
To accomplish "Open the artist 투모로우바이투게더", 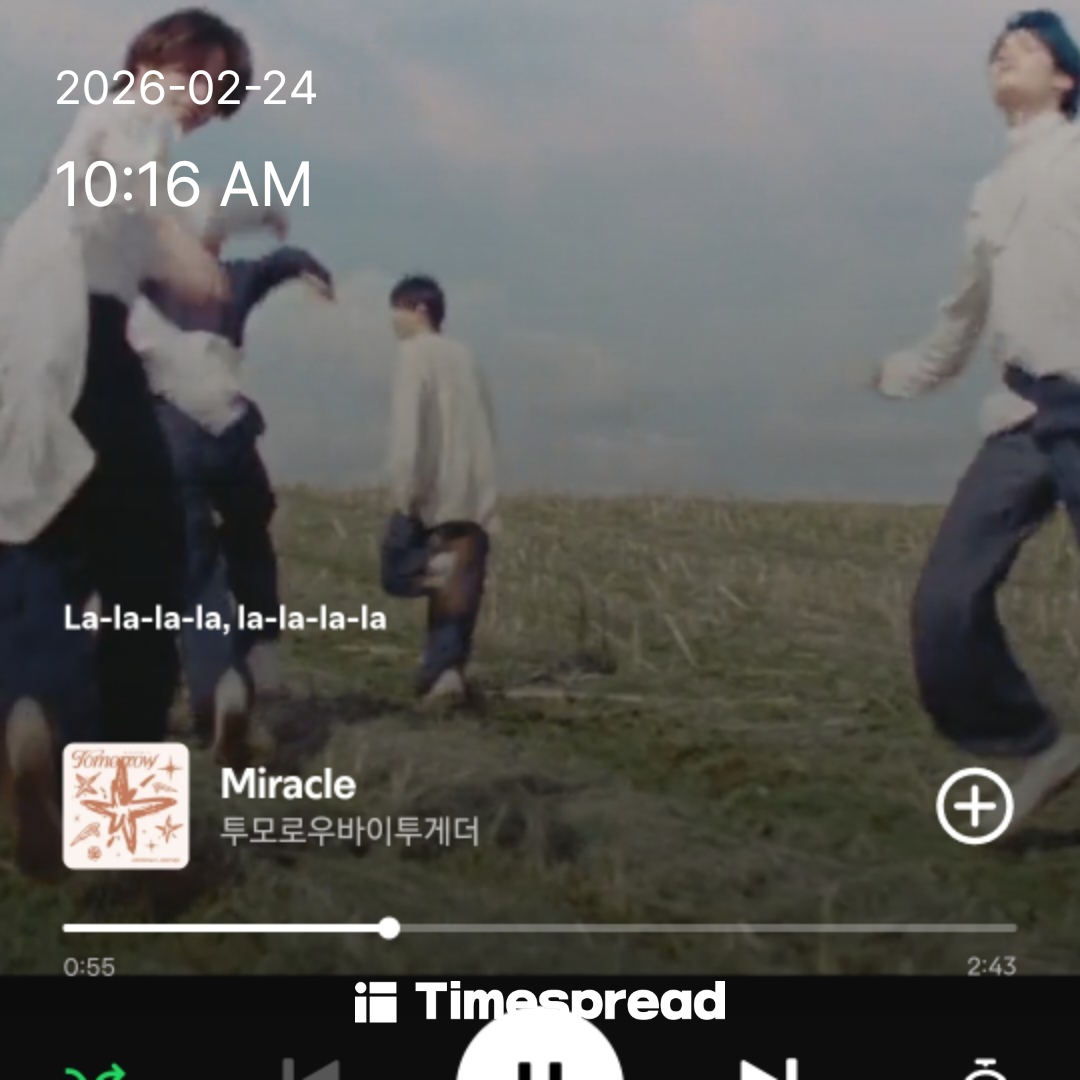I will pyautogui.click(x=350, y=832).
